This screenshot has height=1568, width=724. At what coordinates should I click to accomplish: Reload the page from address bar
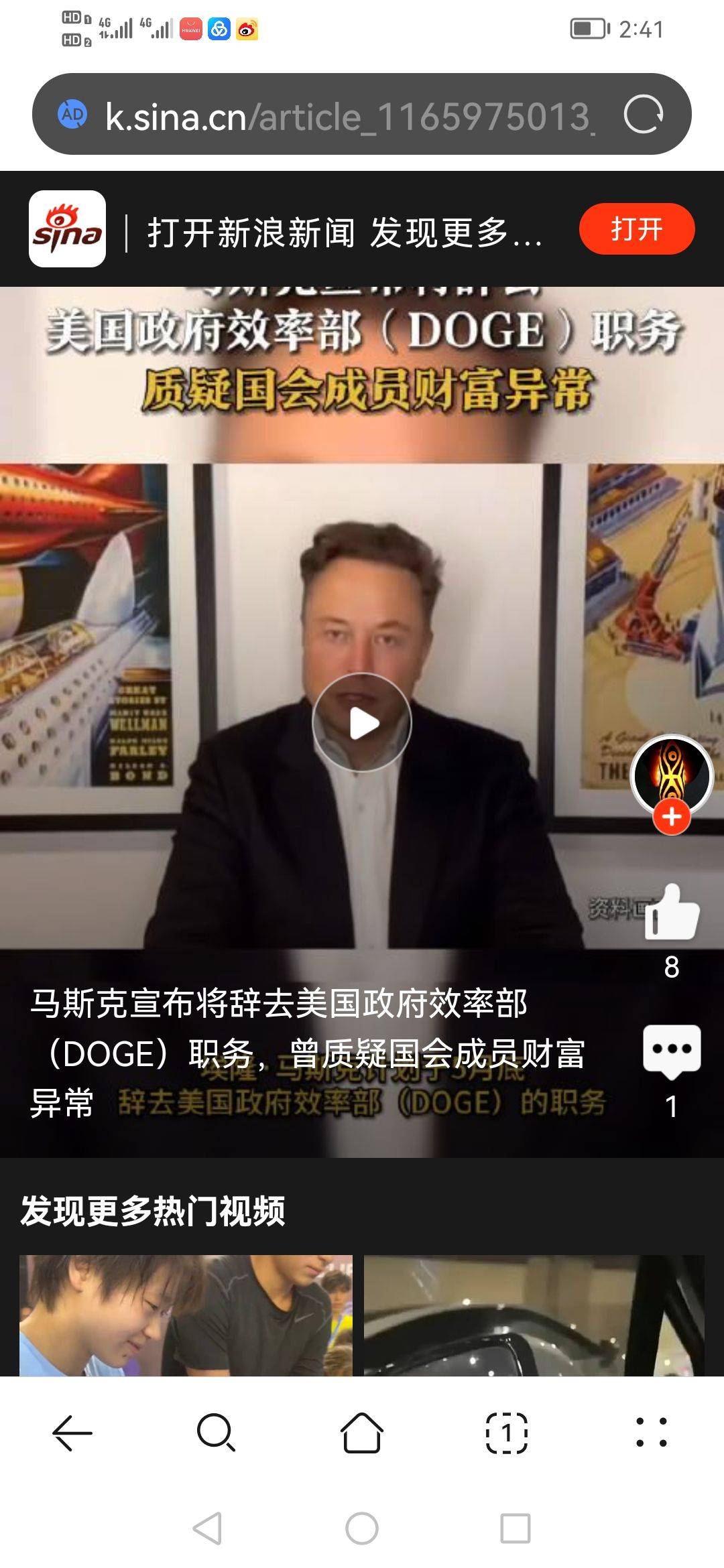pos(643,115)
